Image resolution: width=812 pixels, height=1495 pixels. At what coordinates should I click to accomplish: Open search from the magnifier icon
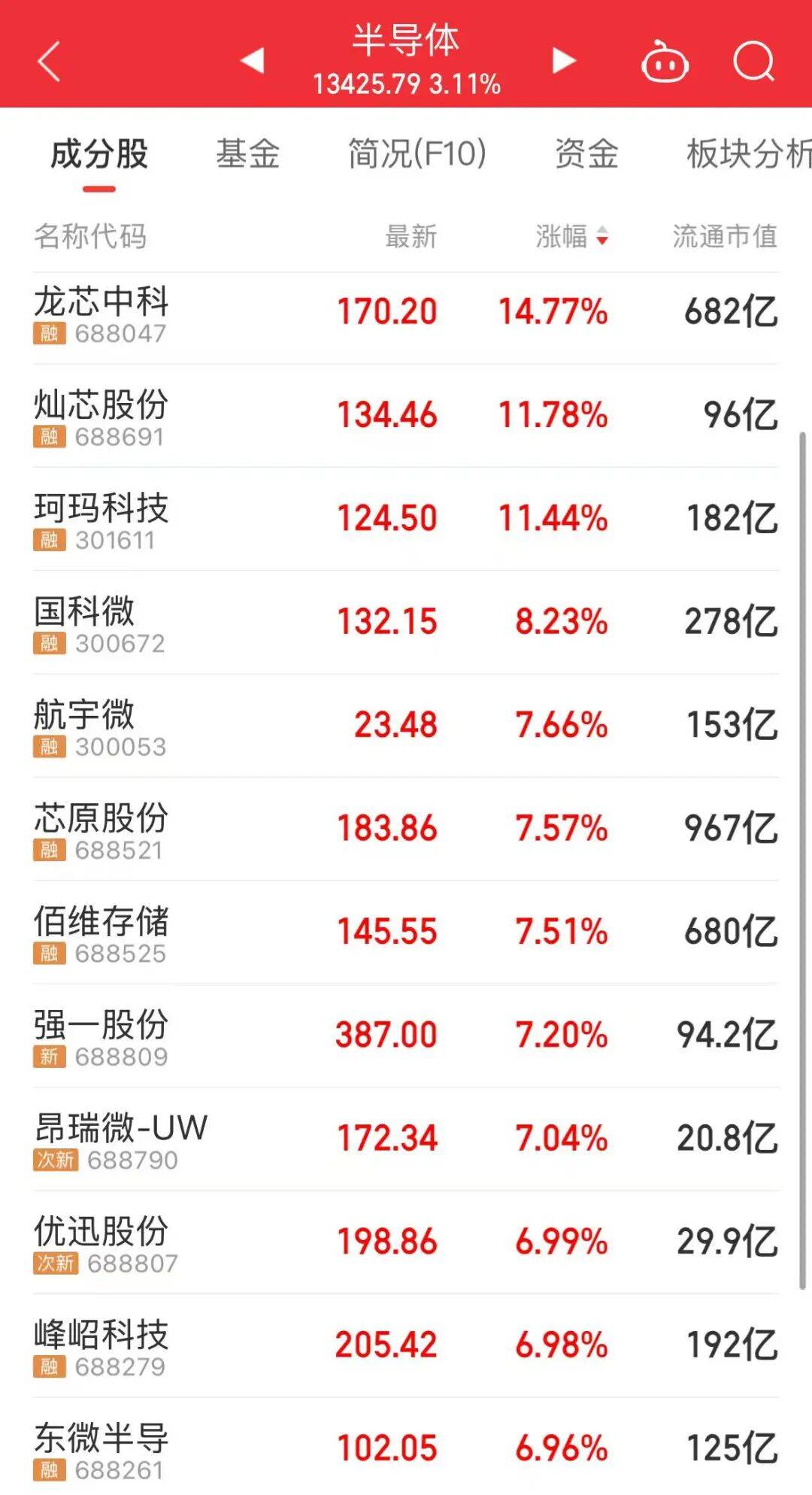(x=753, y=61)
